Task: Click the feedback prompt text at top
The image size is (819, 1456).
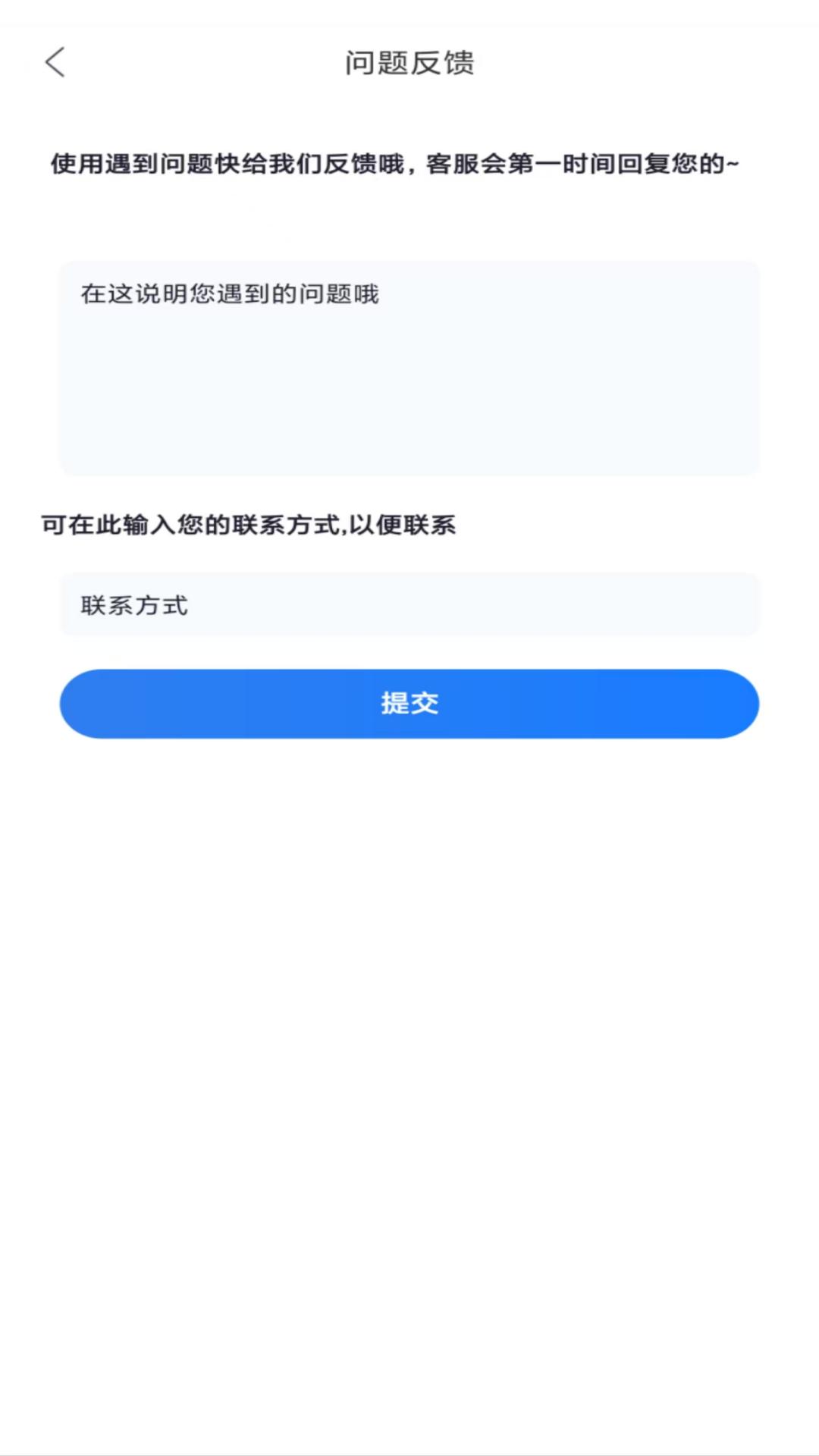Action: (x=395, y=162)
